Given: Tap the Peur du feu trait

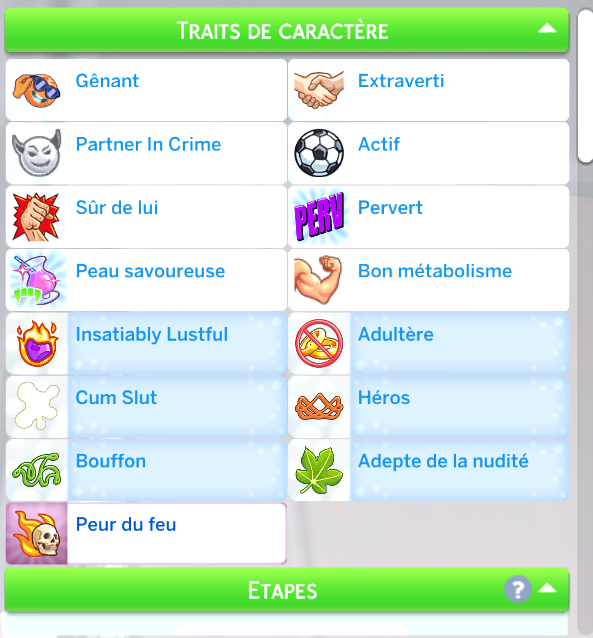Looking at the screenshot, I should click(146, 533).
